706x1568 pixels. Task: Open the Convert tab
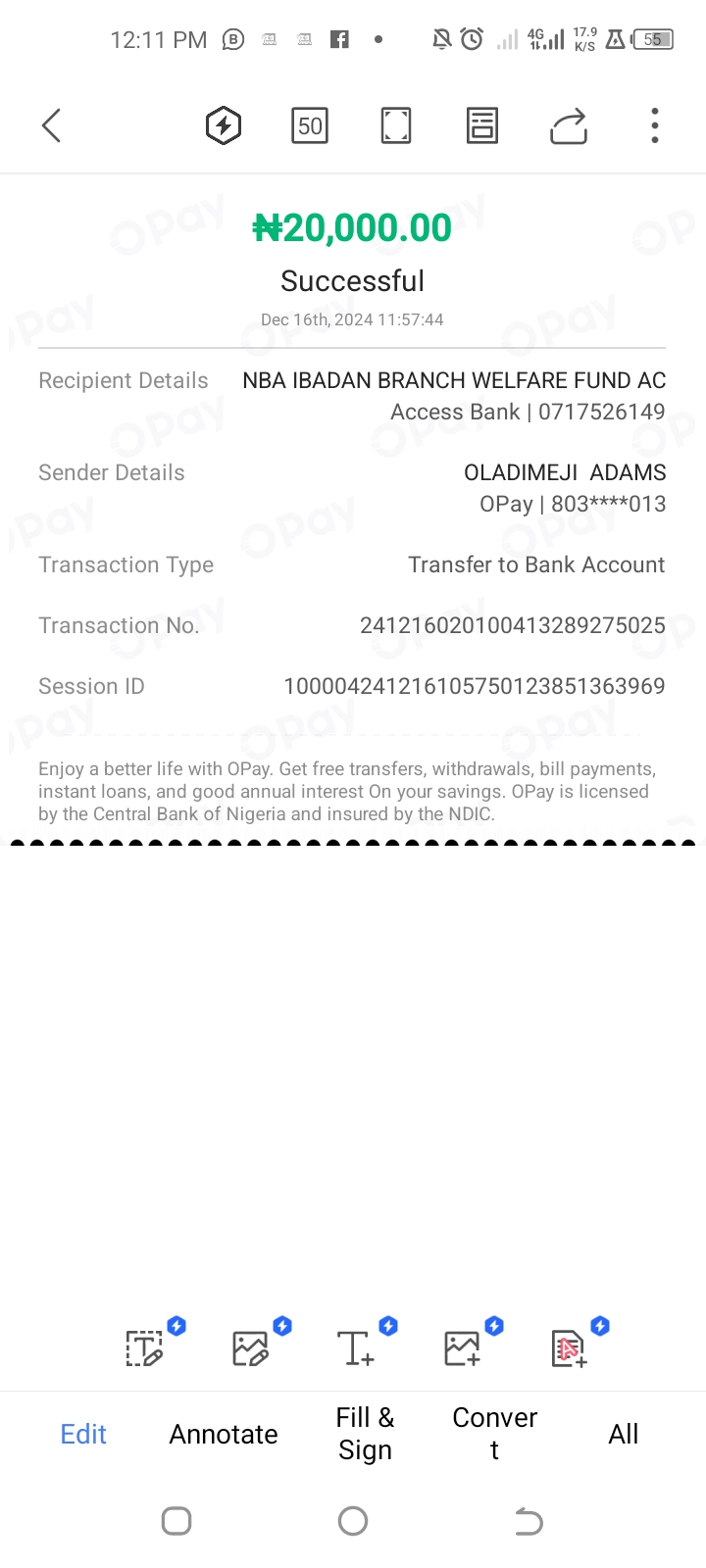(x=495, y=1434)
